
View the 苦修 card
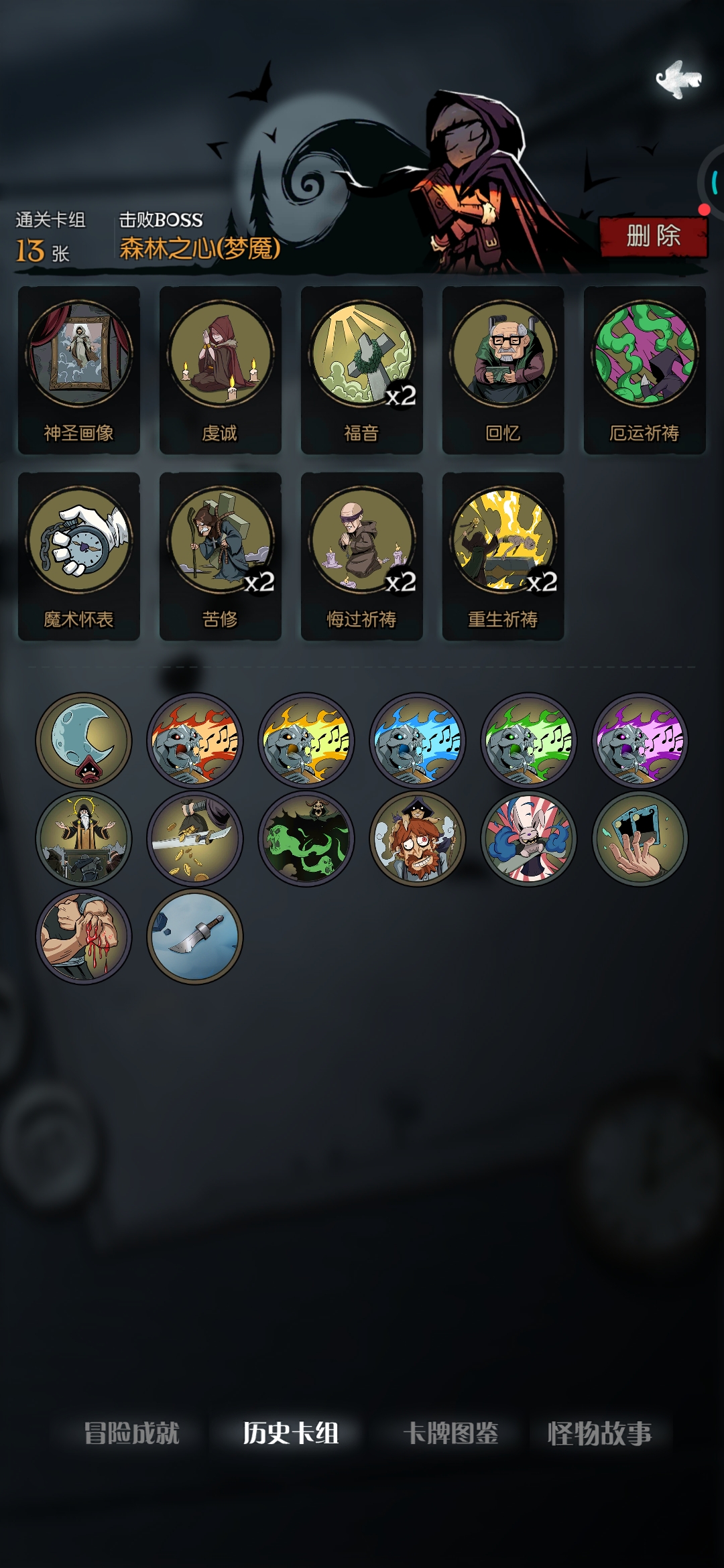coord(221,556)
